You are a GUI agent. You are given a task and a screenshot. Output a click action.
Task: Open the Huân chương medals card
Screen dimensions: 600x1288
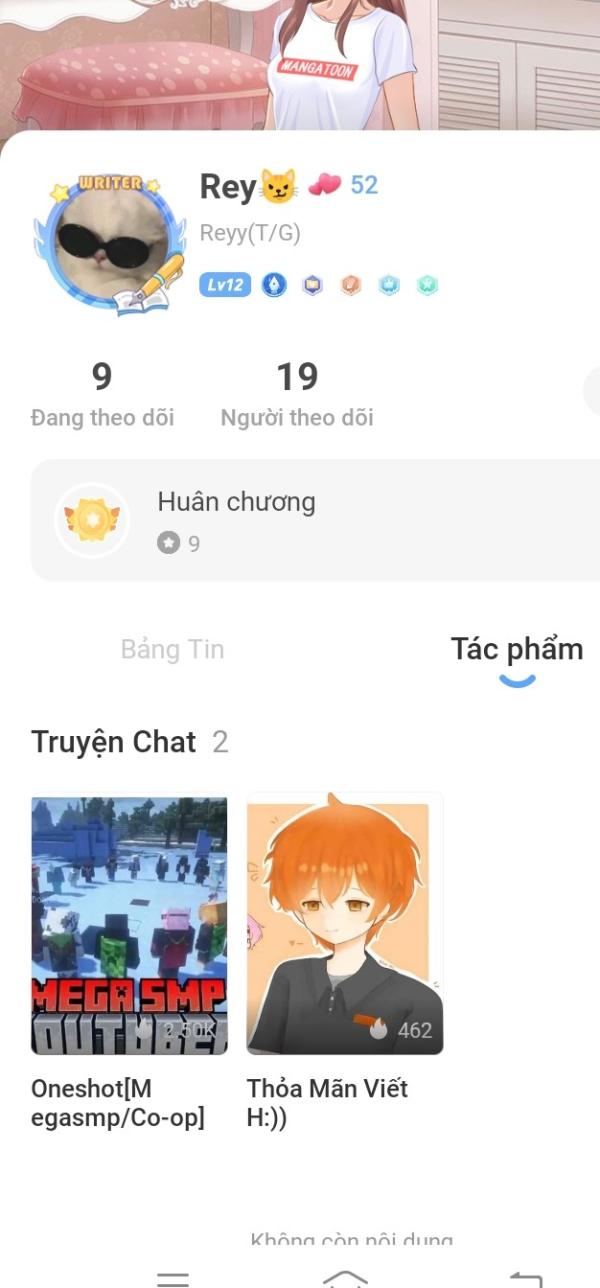[x=300, y=520]
